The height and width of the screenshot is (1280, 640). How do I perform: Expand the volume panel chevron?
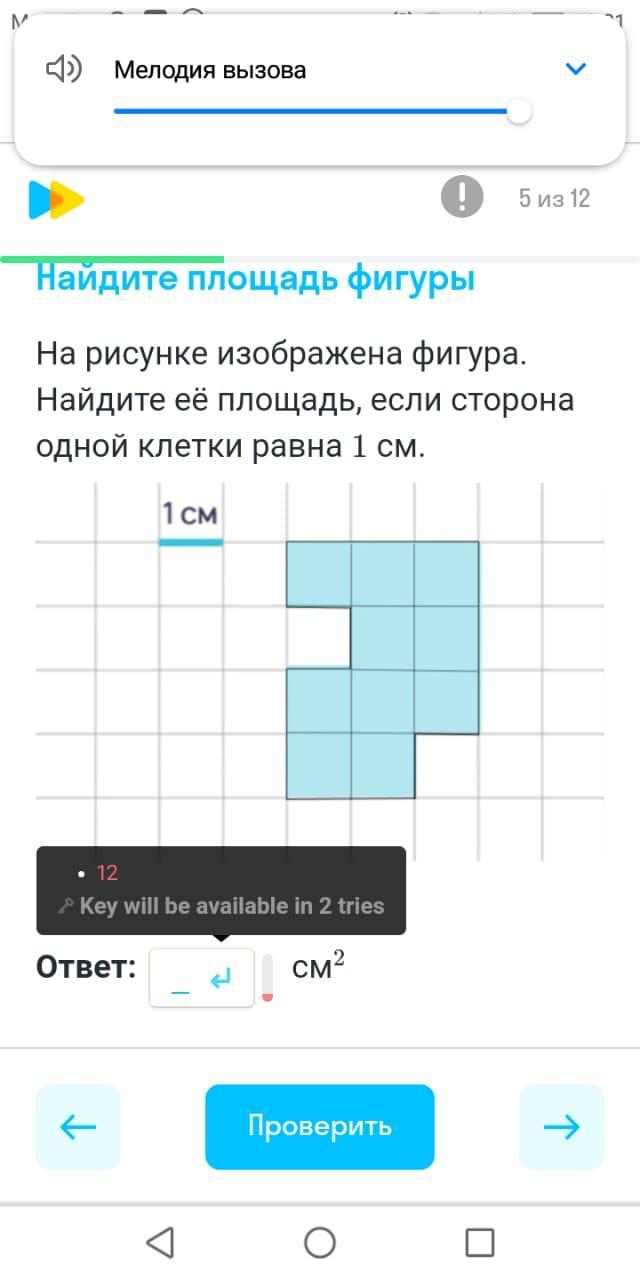tap(575, 69)
